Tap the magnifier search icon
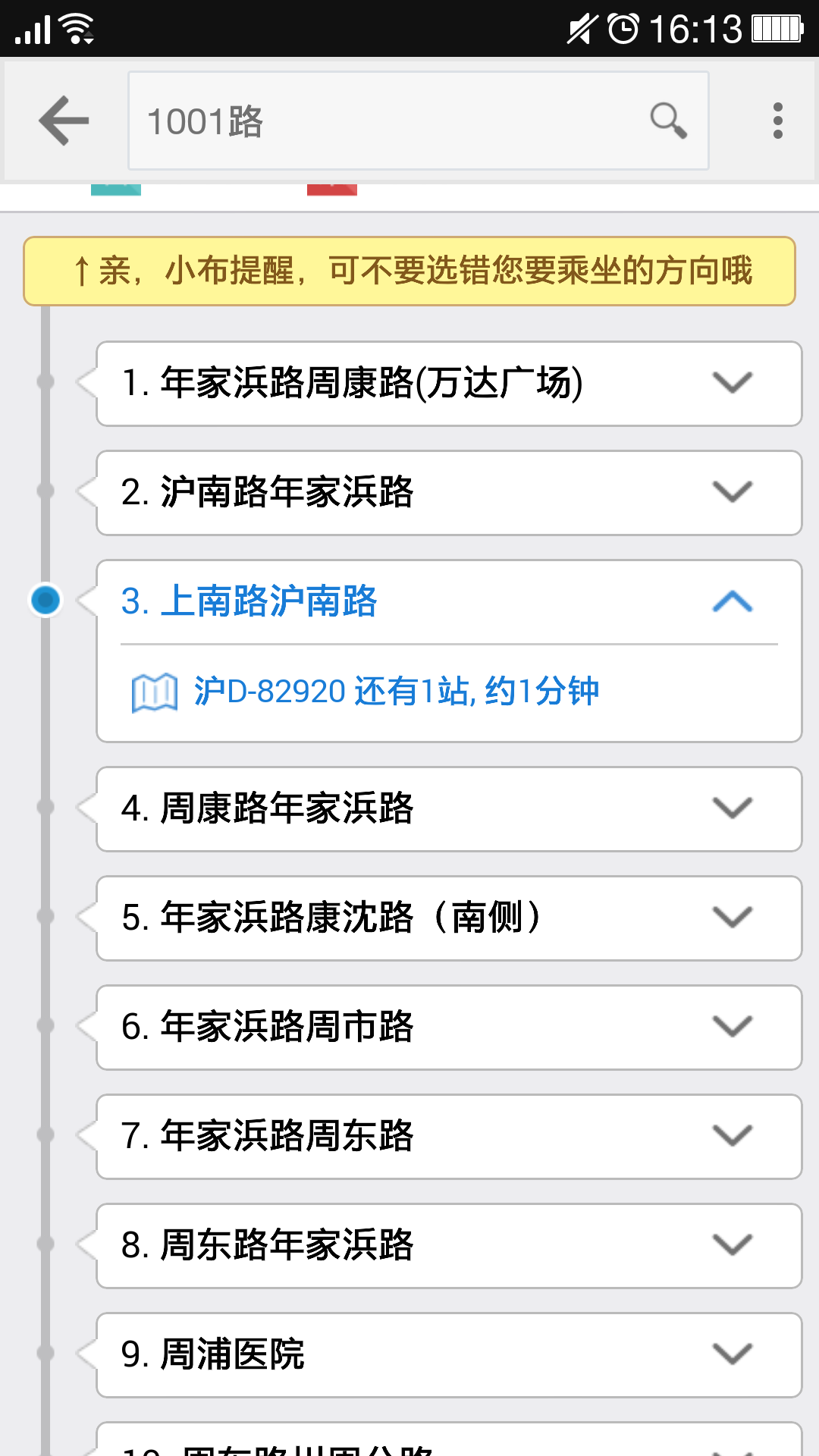 (668, 121)
